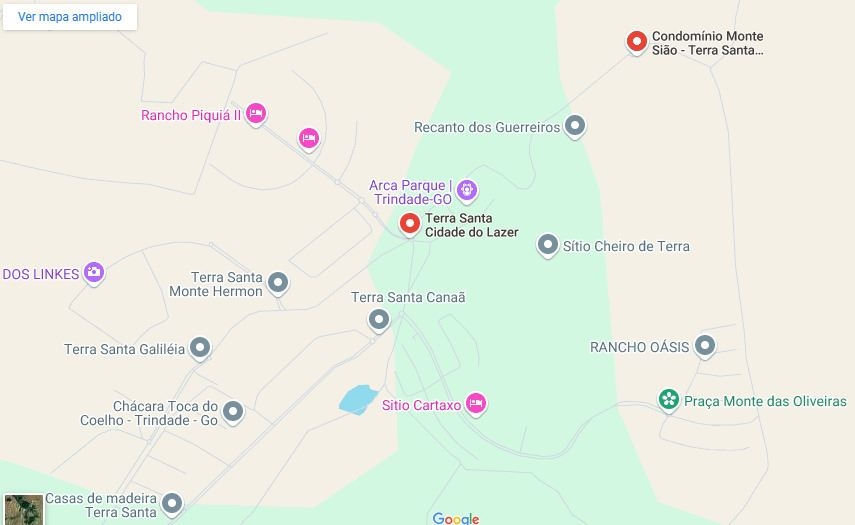Image resolution: width=855 pixels, height=525 pixels.
Task: Open the 'Ver mapa ampliado' link
Action: click(x=70, y=17)
